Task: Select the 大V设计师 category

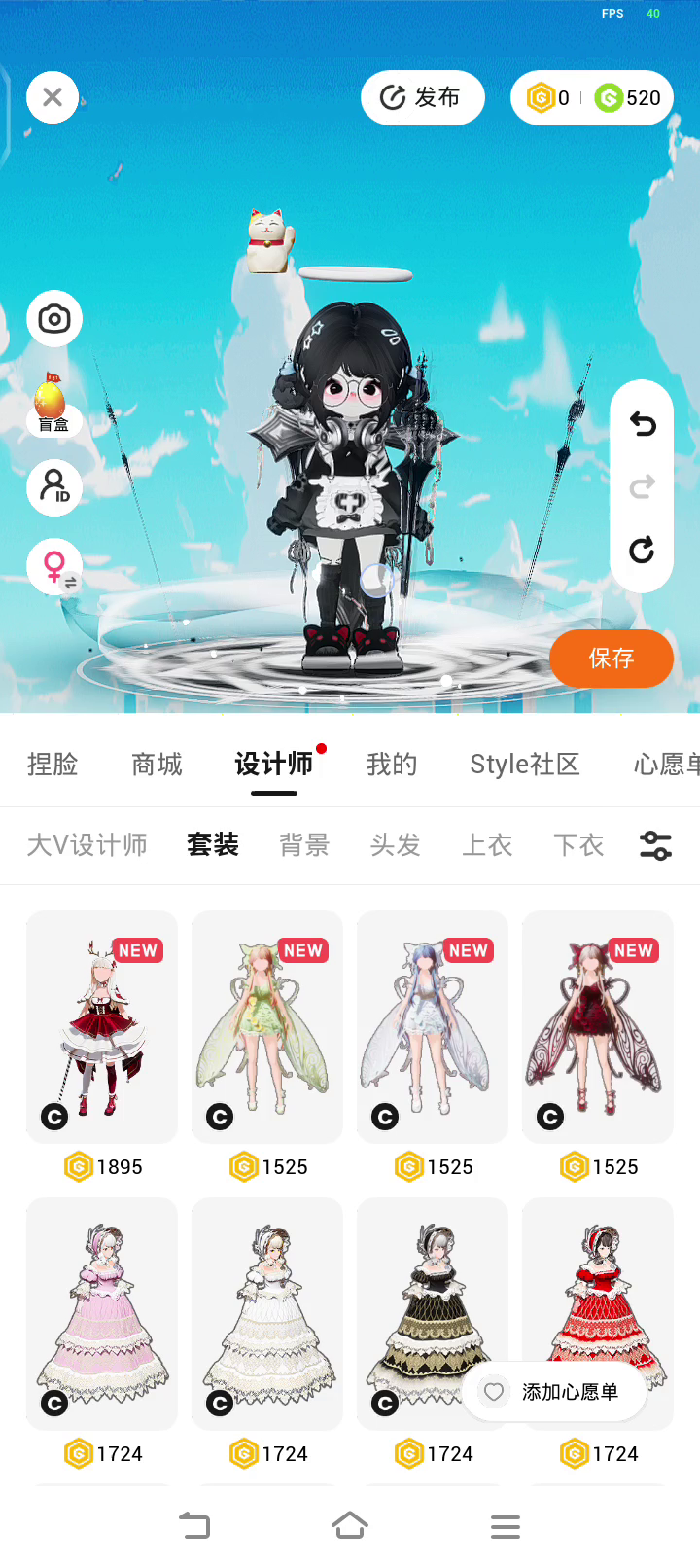Action: pos(87,845)
